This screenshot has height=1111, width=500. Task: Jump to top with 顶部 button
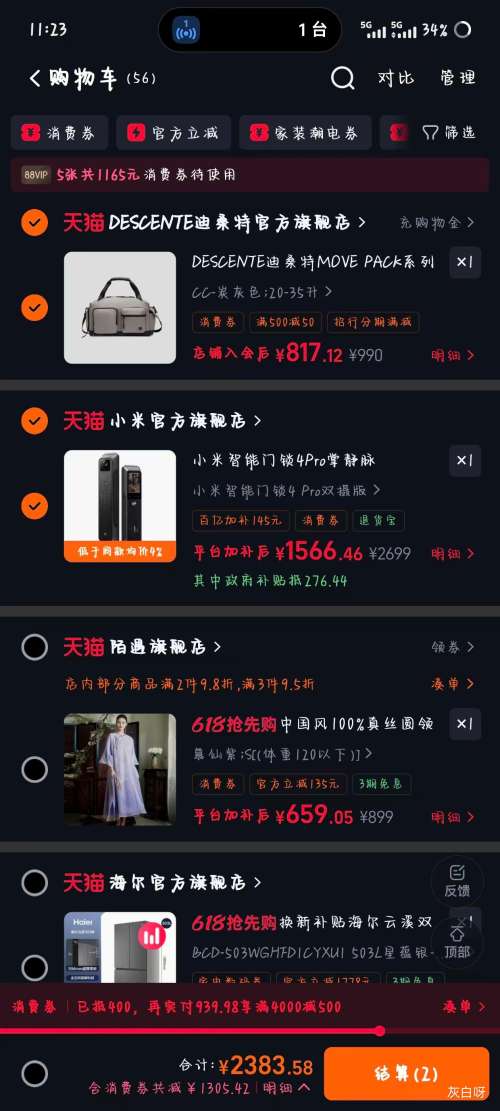458,942
